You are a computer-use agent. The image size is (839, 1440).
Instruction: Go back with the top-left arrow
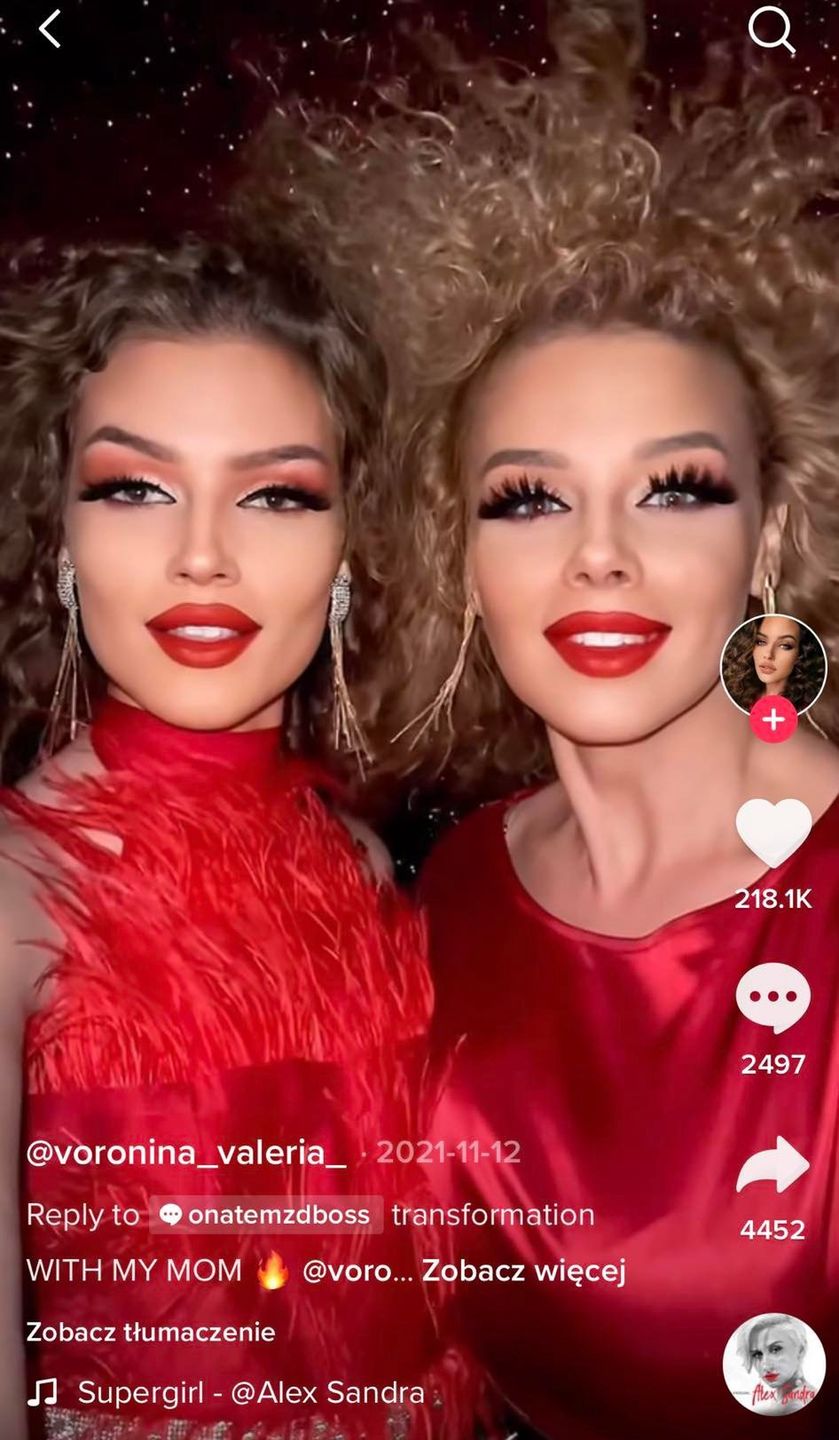[49, 30]
